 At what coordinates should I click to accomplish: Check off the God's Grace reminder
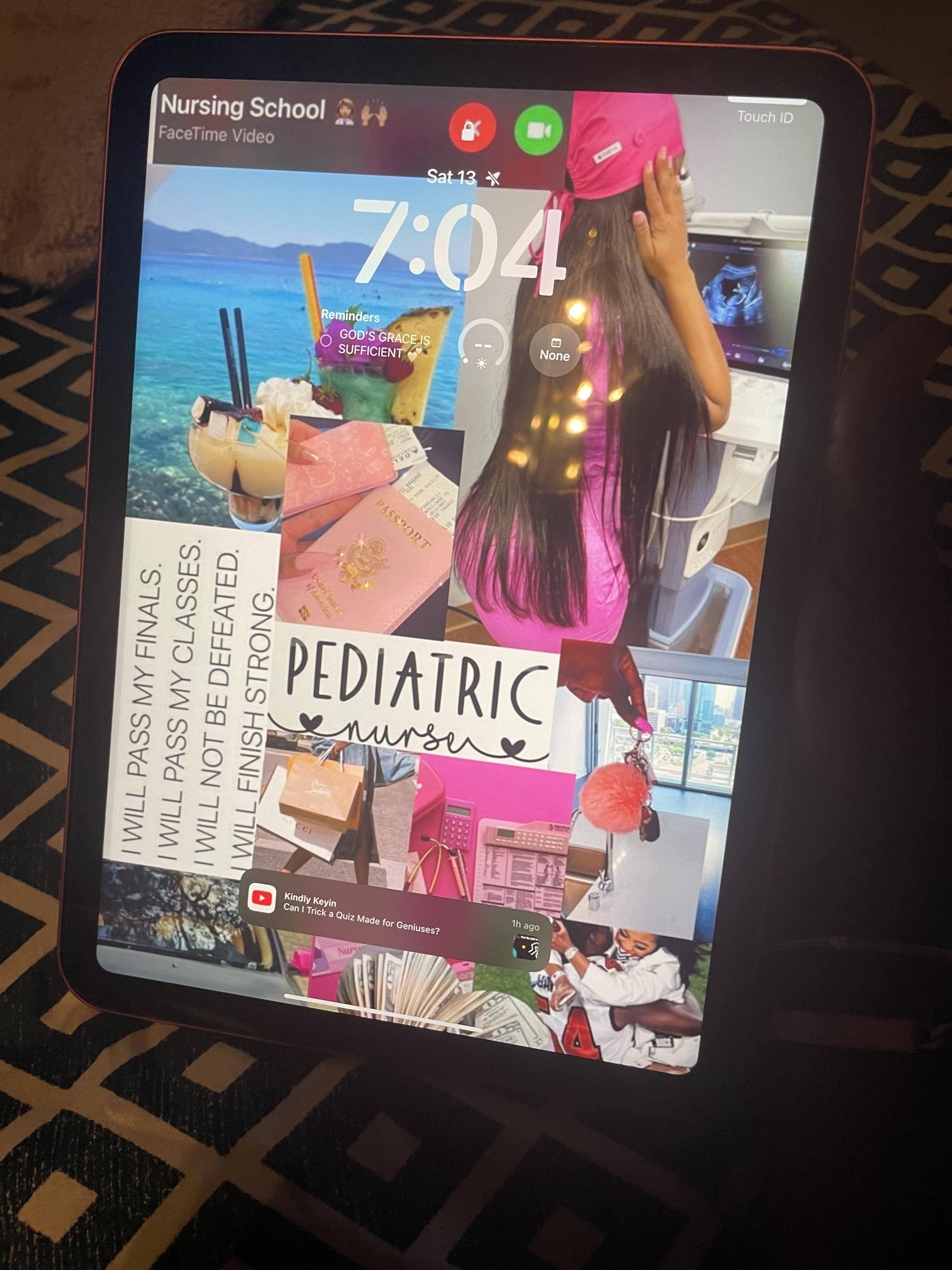click(x=326, y=340)
